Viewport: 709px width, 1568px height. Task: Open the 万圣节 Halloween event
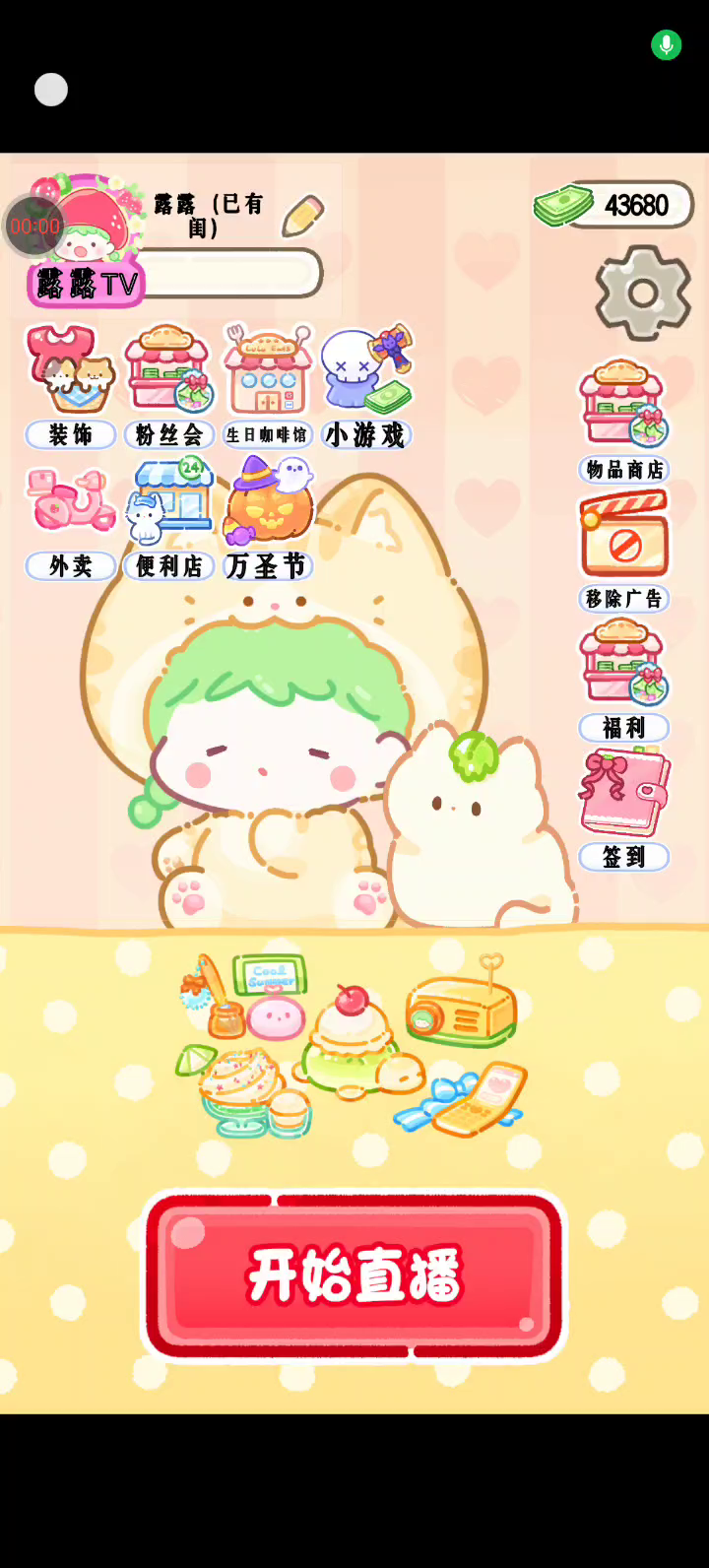(267, 518)
